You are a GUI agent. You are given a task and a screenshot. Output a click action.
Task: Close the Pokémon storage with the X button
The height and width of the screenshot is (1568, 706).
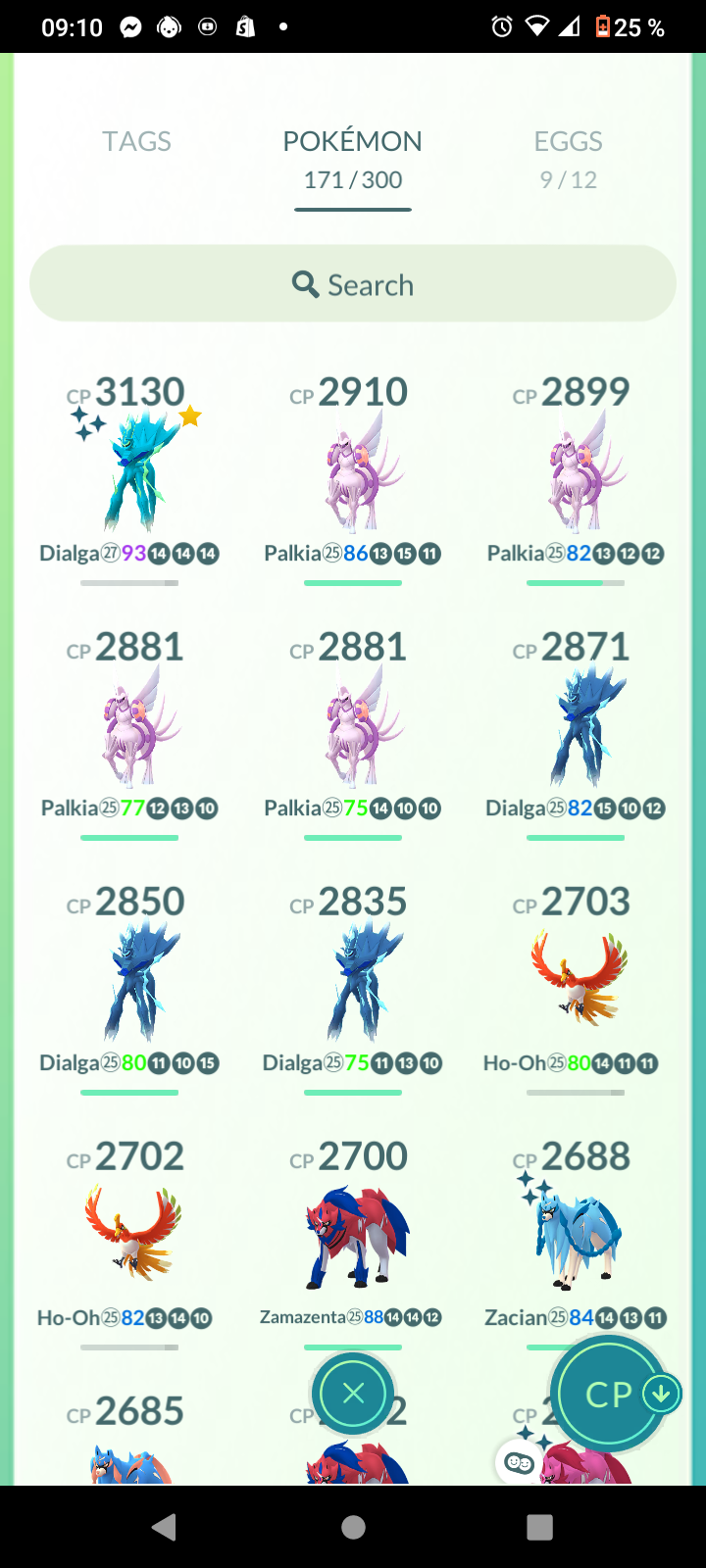click(353, 1393)
